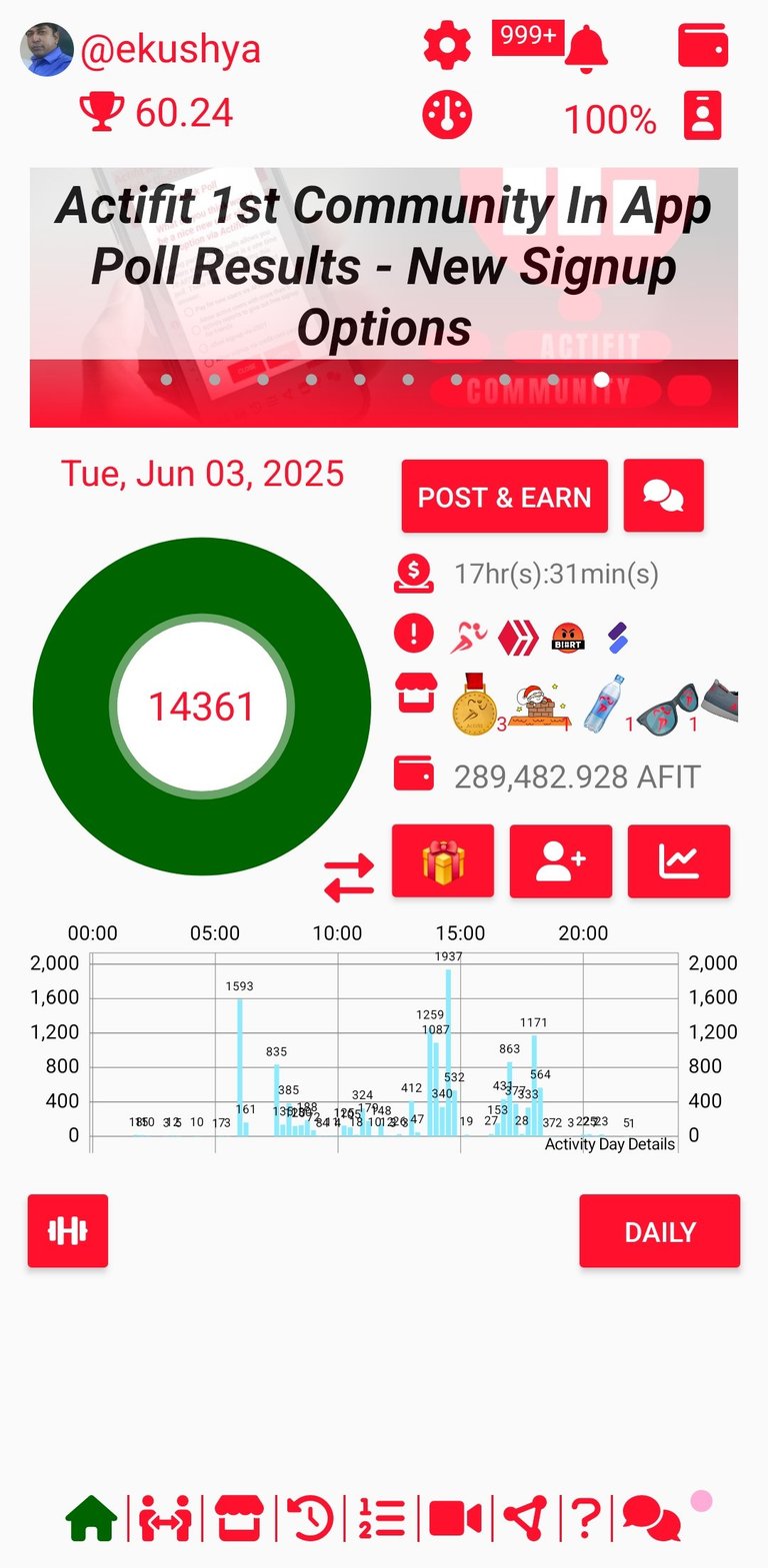Tap the POST & EARN button
Image resolution: width=768 pixels, height=1568 pixels.
pos(504,497)
